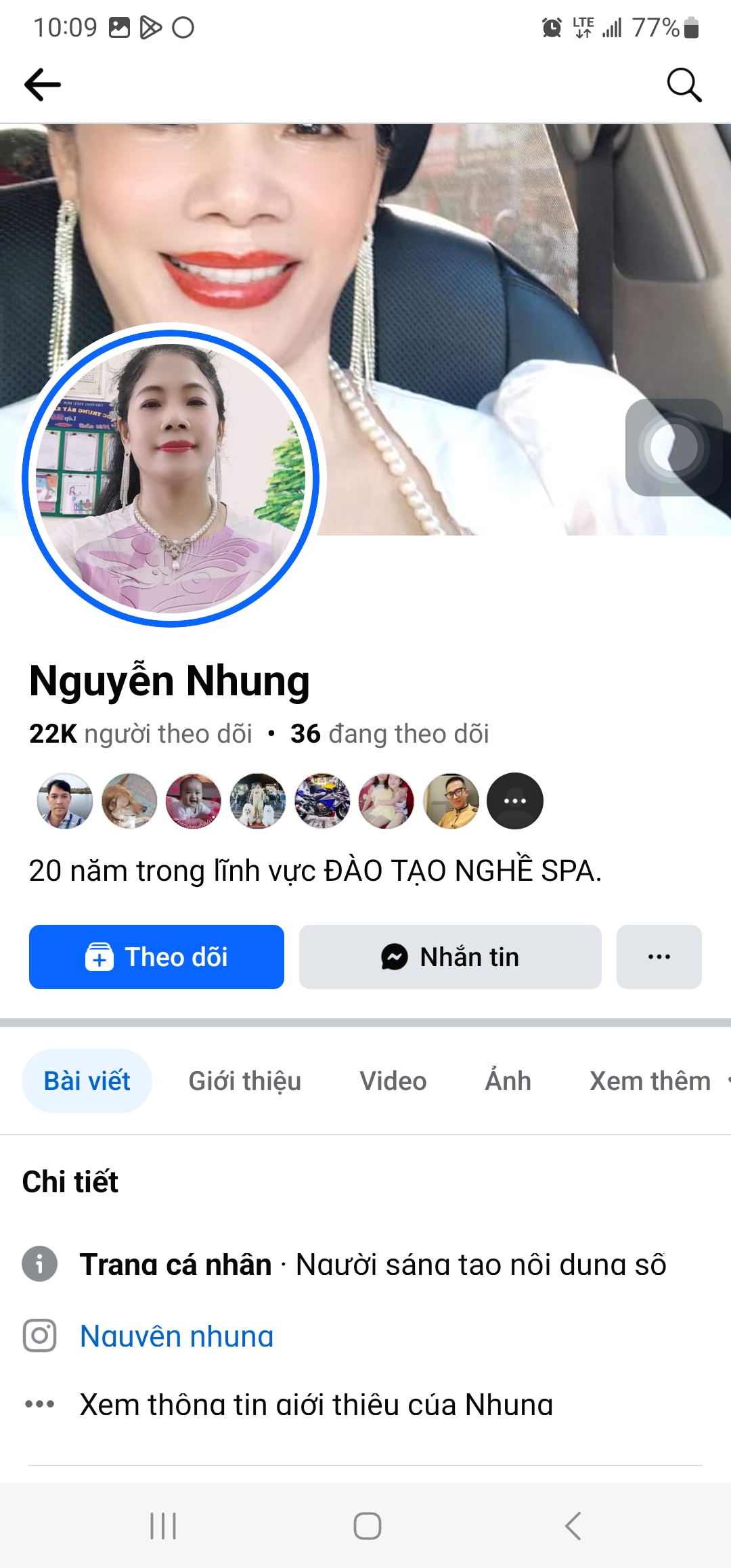Open the Nguyên nhung Instagram link
The height and width of the screenshot is (1568, 731).
tap(176, 1335)
